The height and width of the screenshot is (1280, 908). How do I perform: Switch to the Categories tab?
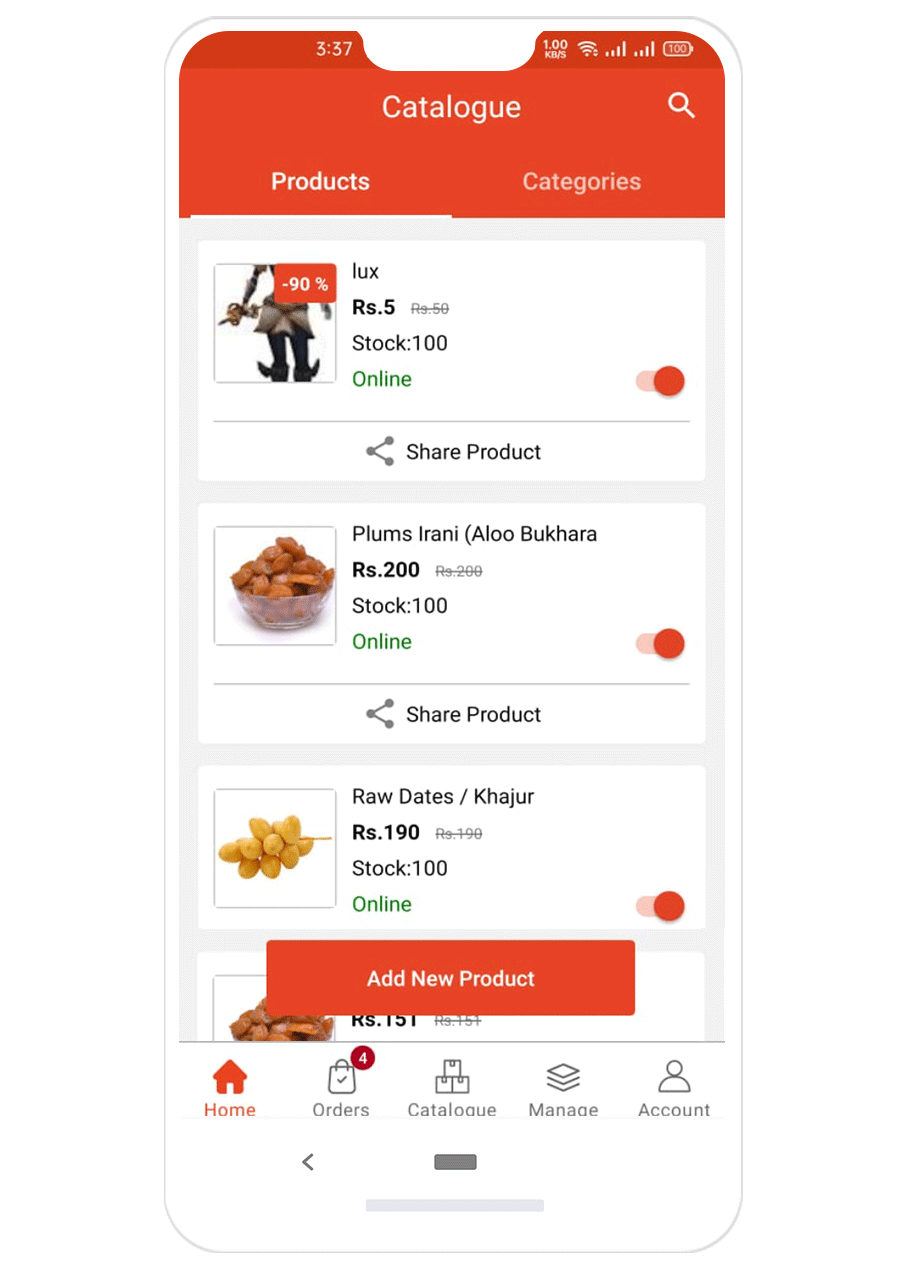click(x=581, y=182)
